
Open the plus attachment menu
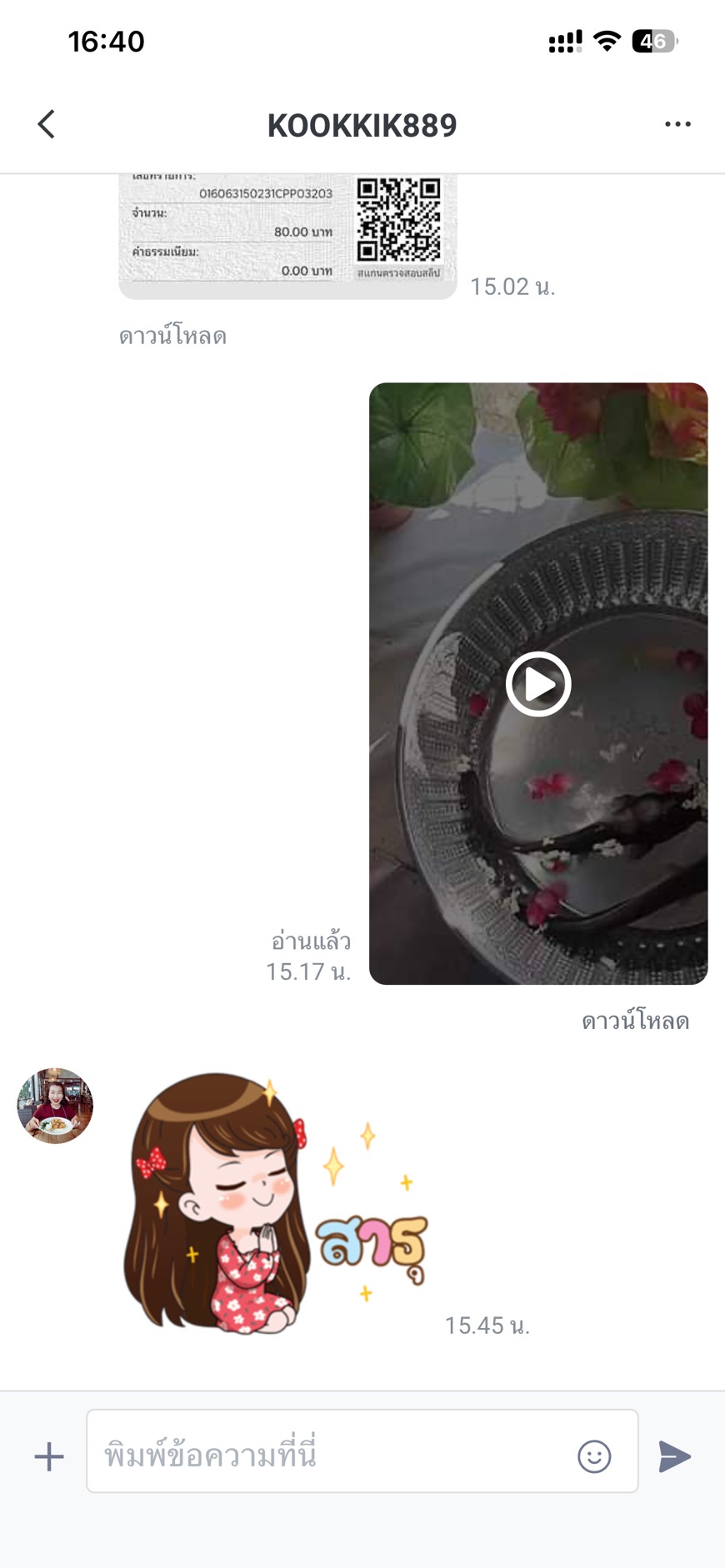pyautogui.click(x=49, y=1456)
